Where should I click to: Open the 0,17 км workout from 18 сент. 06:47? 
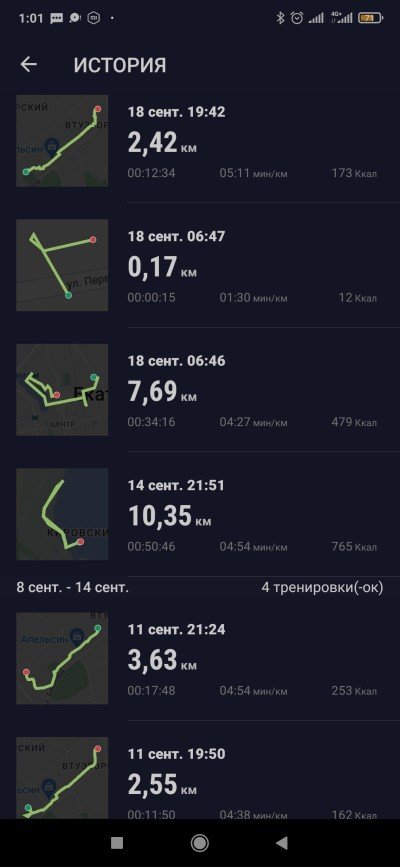point(200,265)
